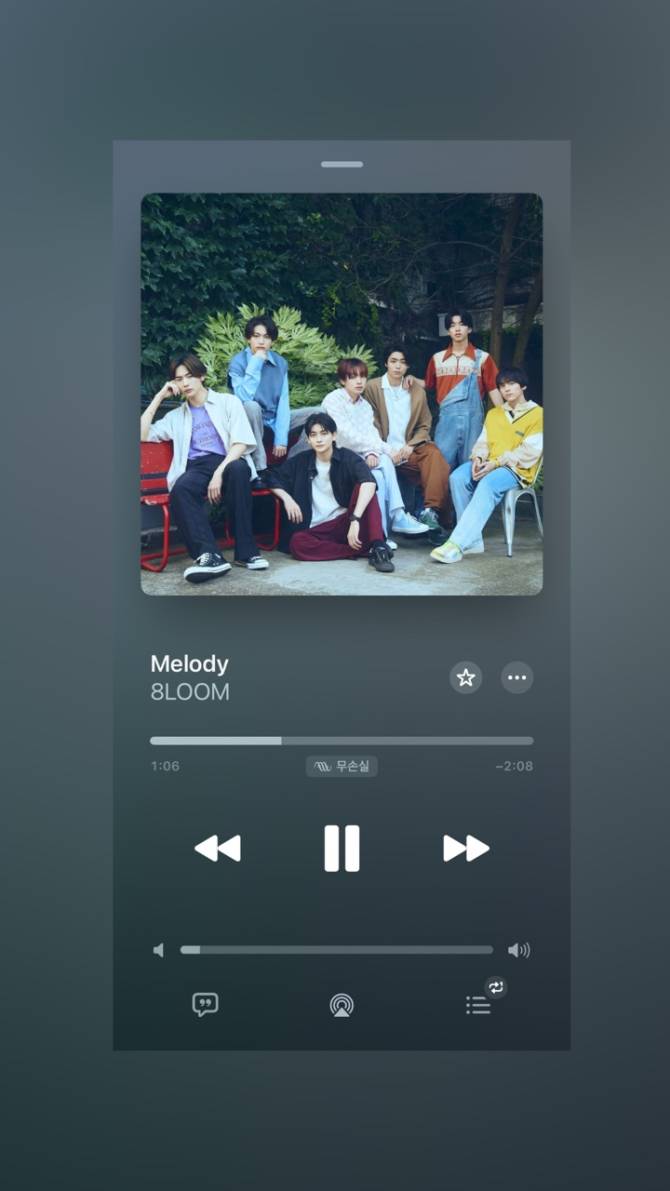
Task: Go back to the previous track
Action: coord(217,848)
